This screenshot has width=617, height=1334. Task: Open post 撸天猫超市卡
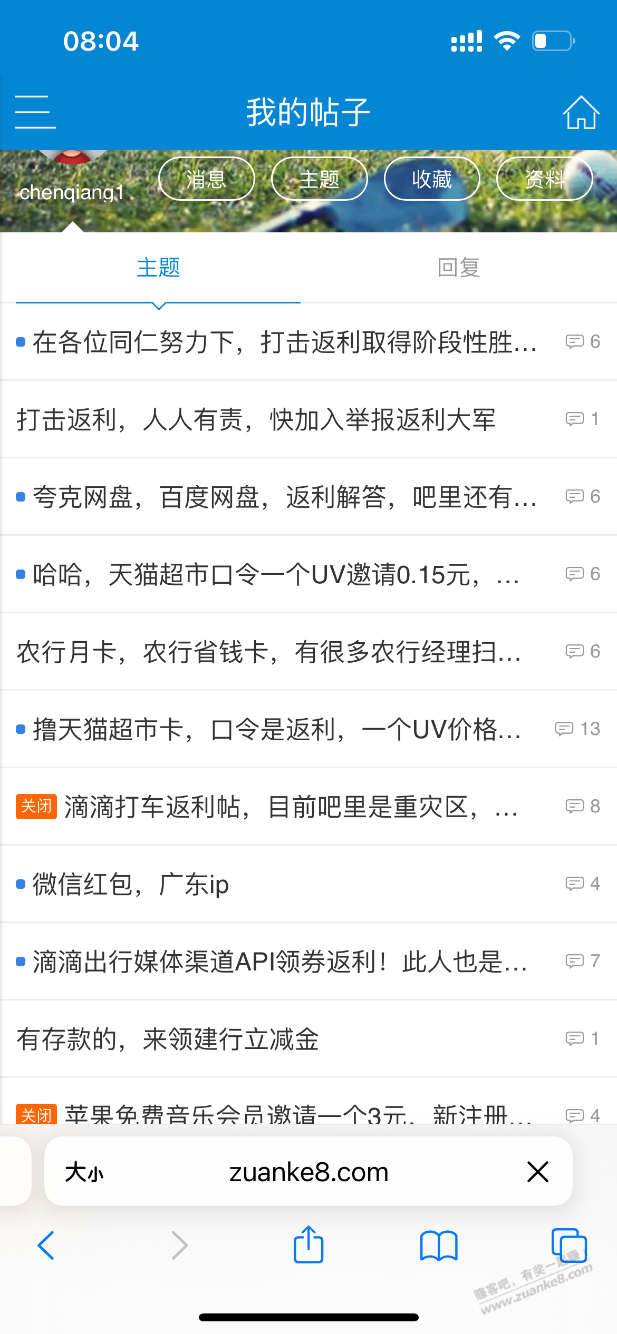(277, 729)
